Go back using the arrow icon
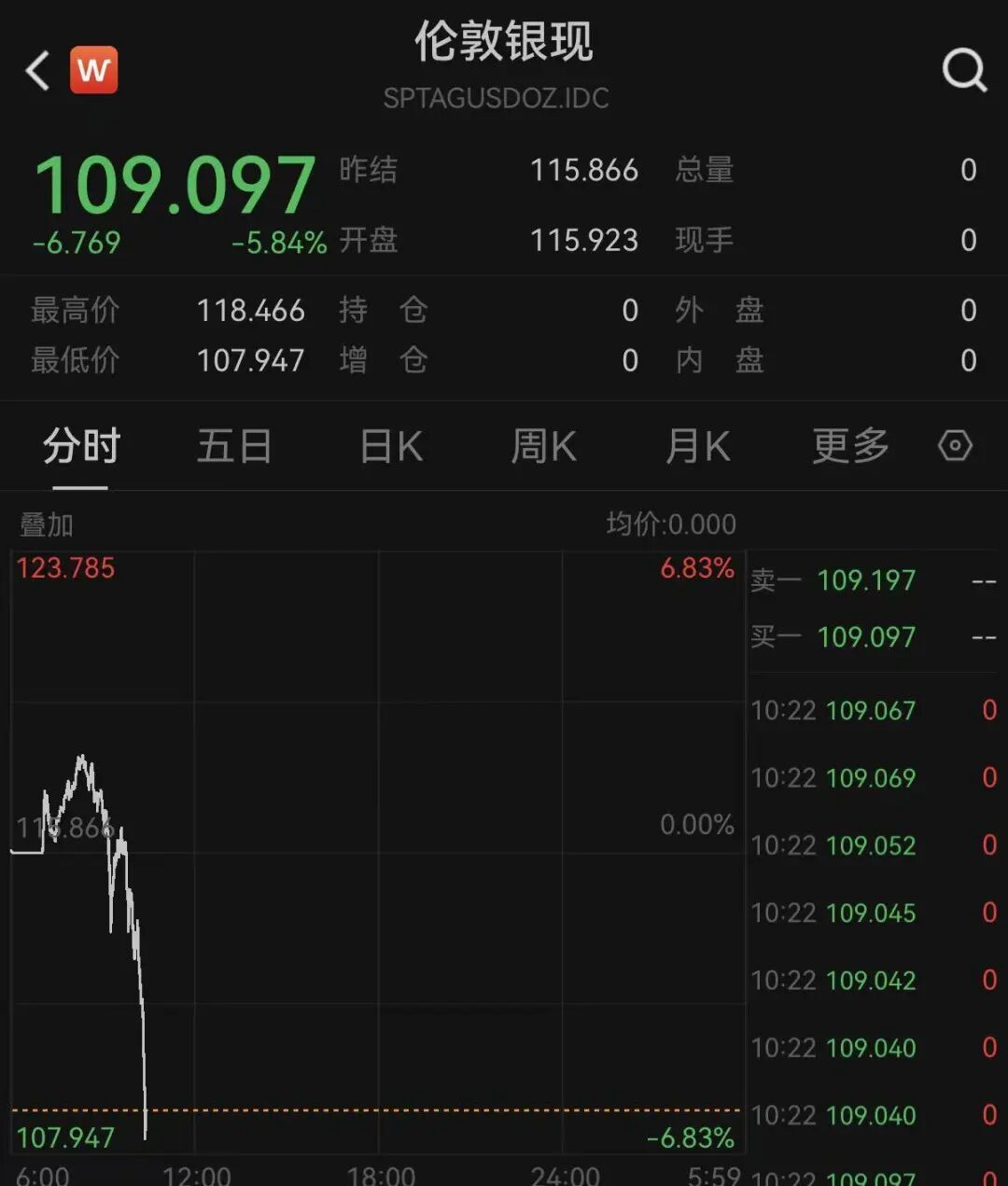Screen dimensions: 1008x1186 [x=37, y=71]
